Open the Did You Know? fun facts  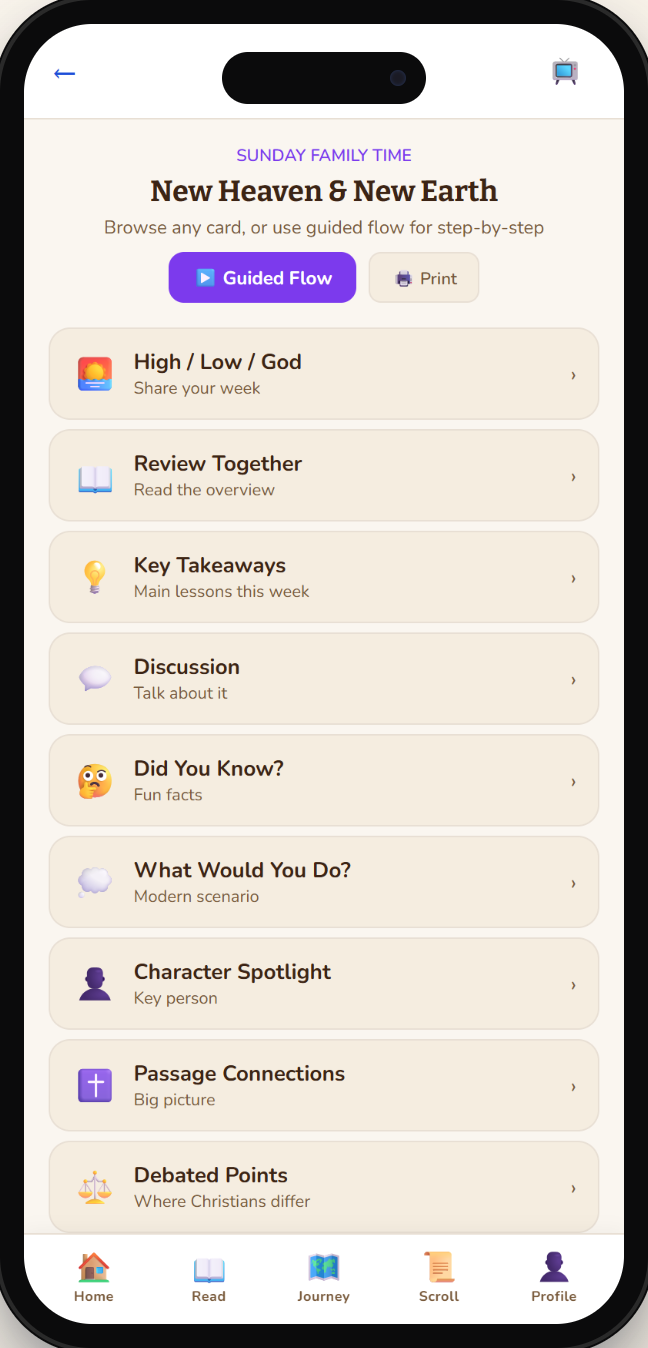(x=323, y=781)
